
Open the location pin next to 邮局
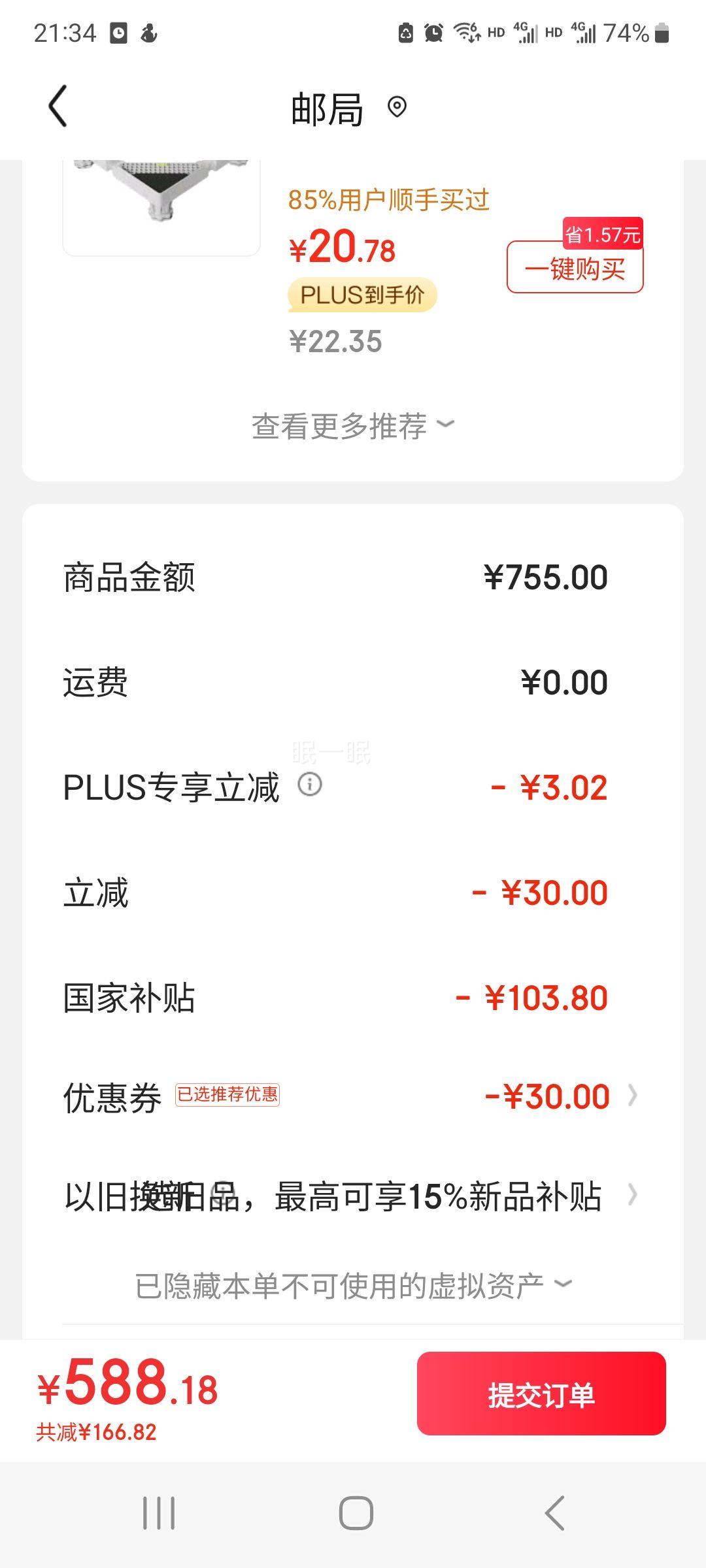[x=397, y=106]
